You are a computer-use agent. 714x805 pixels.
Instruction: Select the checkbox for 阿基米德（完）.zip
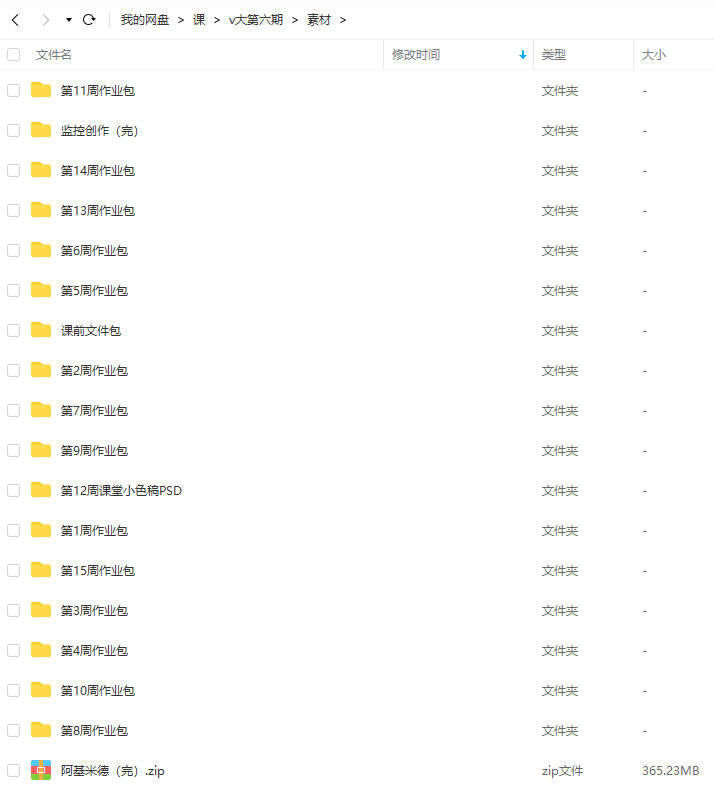[x=13, y=770]
